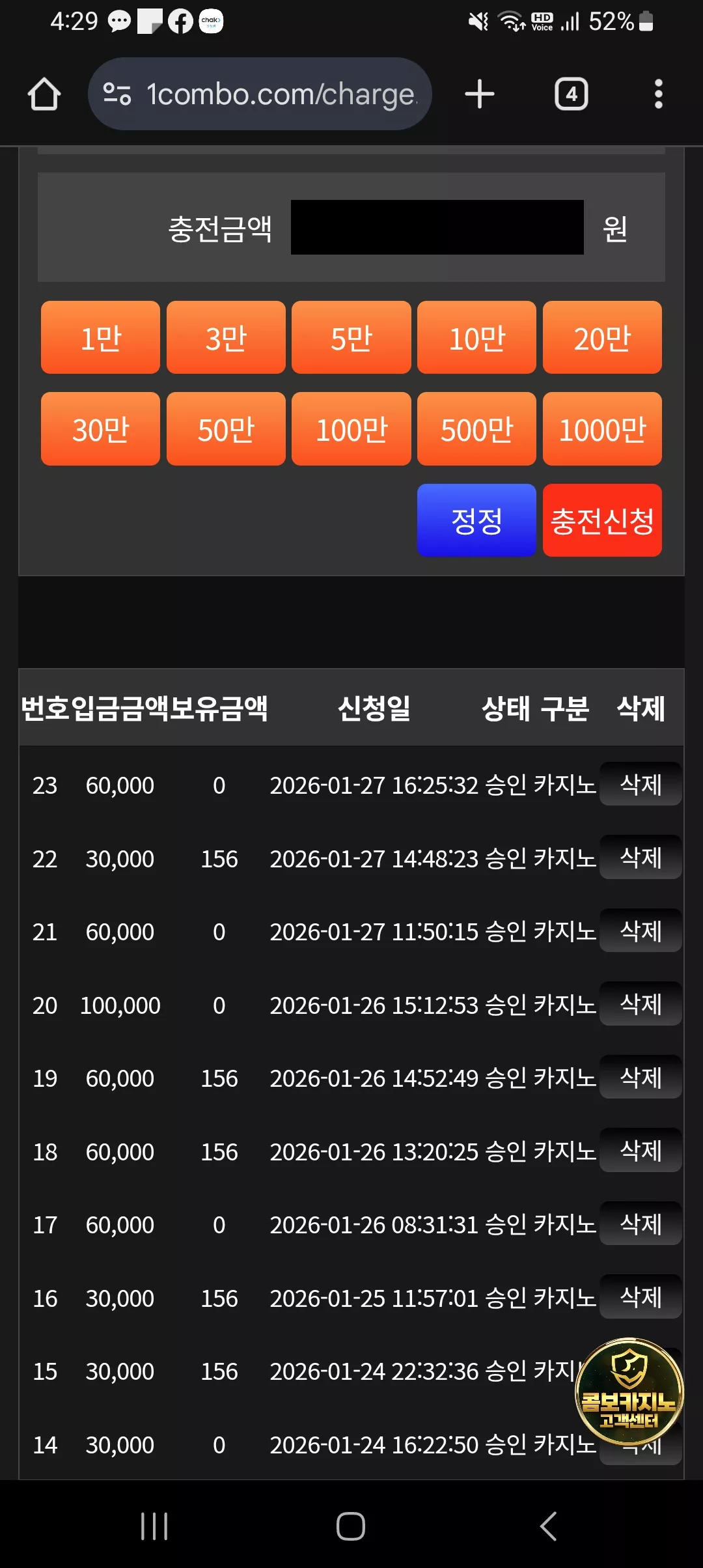
Task: Choose the 10만 amount button
Action: point(476,337)
